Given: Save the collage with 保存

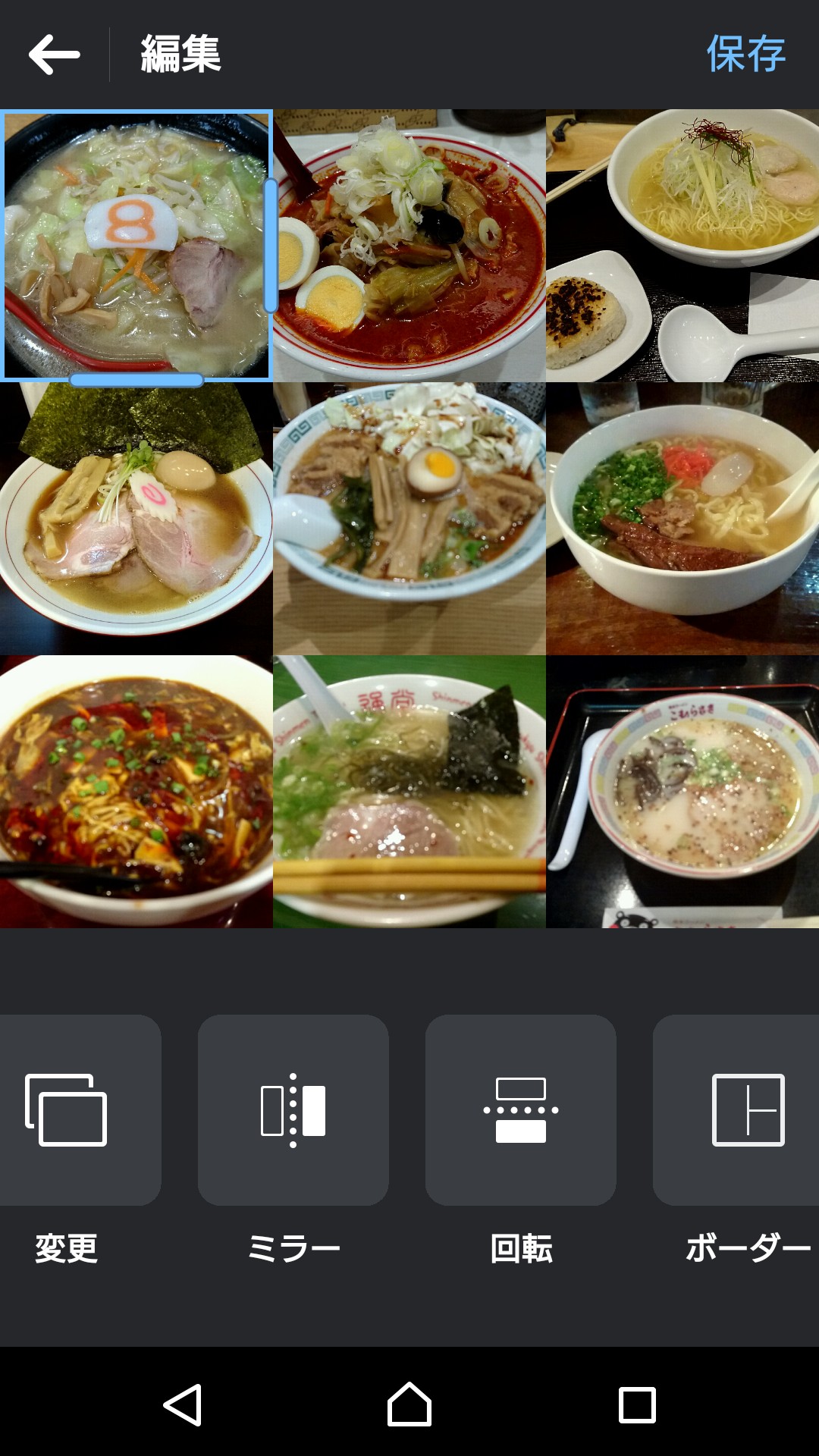Looking at the screenshot, I should pos(745,55).
